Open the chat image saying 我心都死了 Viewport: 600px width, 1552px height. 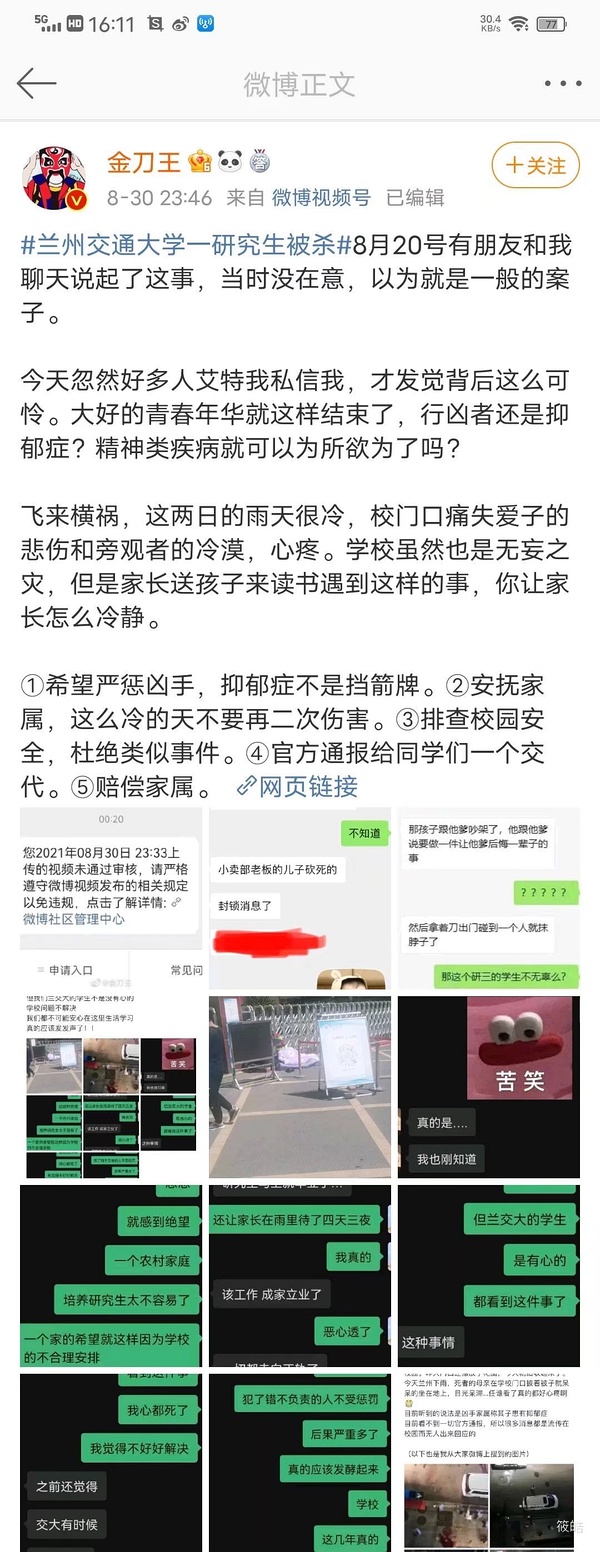pyautogui.click(x=111, y=1460)
